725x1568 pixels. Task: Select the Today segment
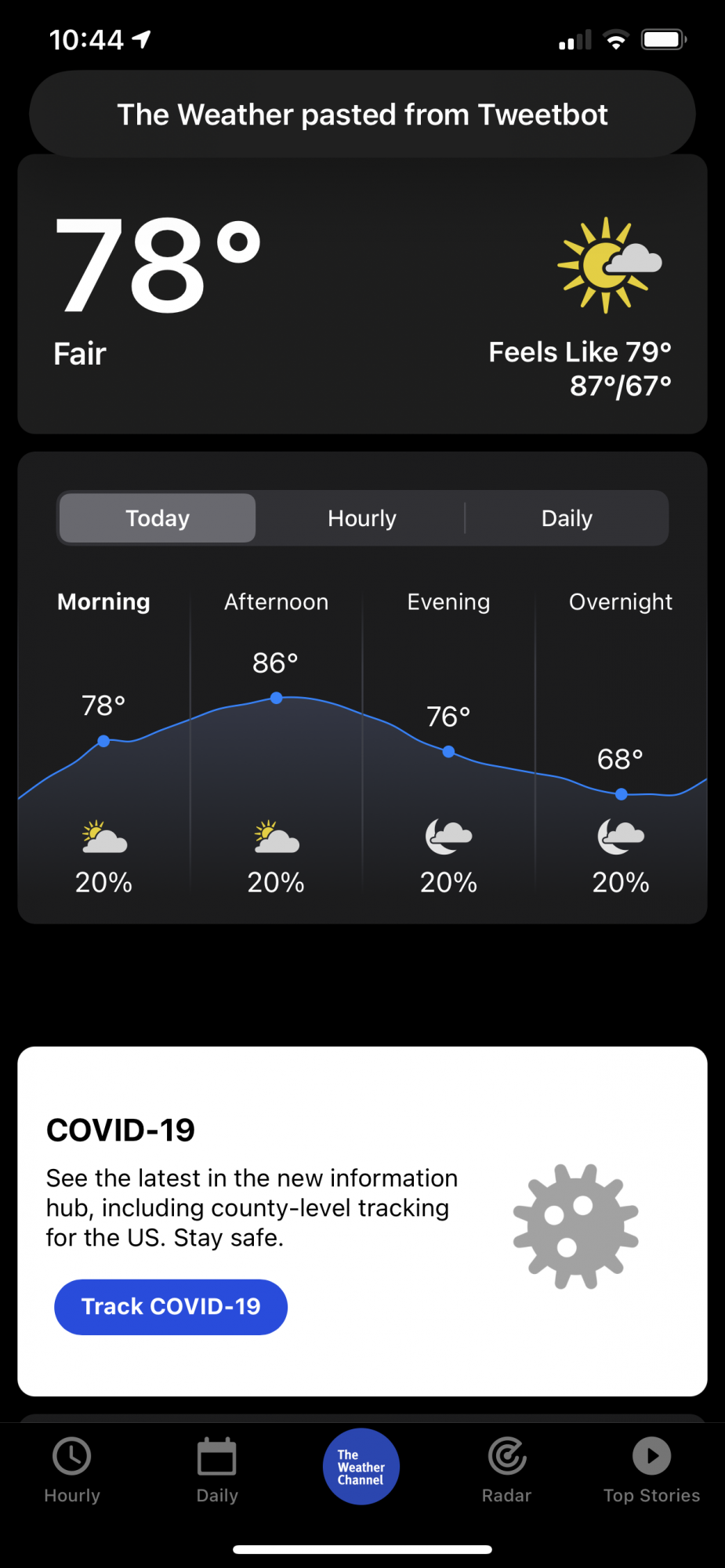(158, 518)
